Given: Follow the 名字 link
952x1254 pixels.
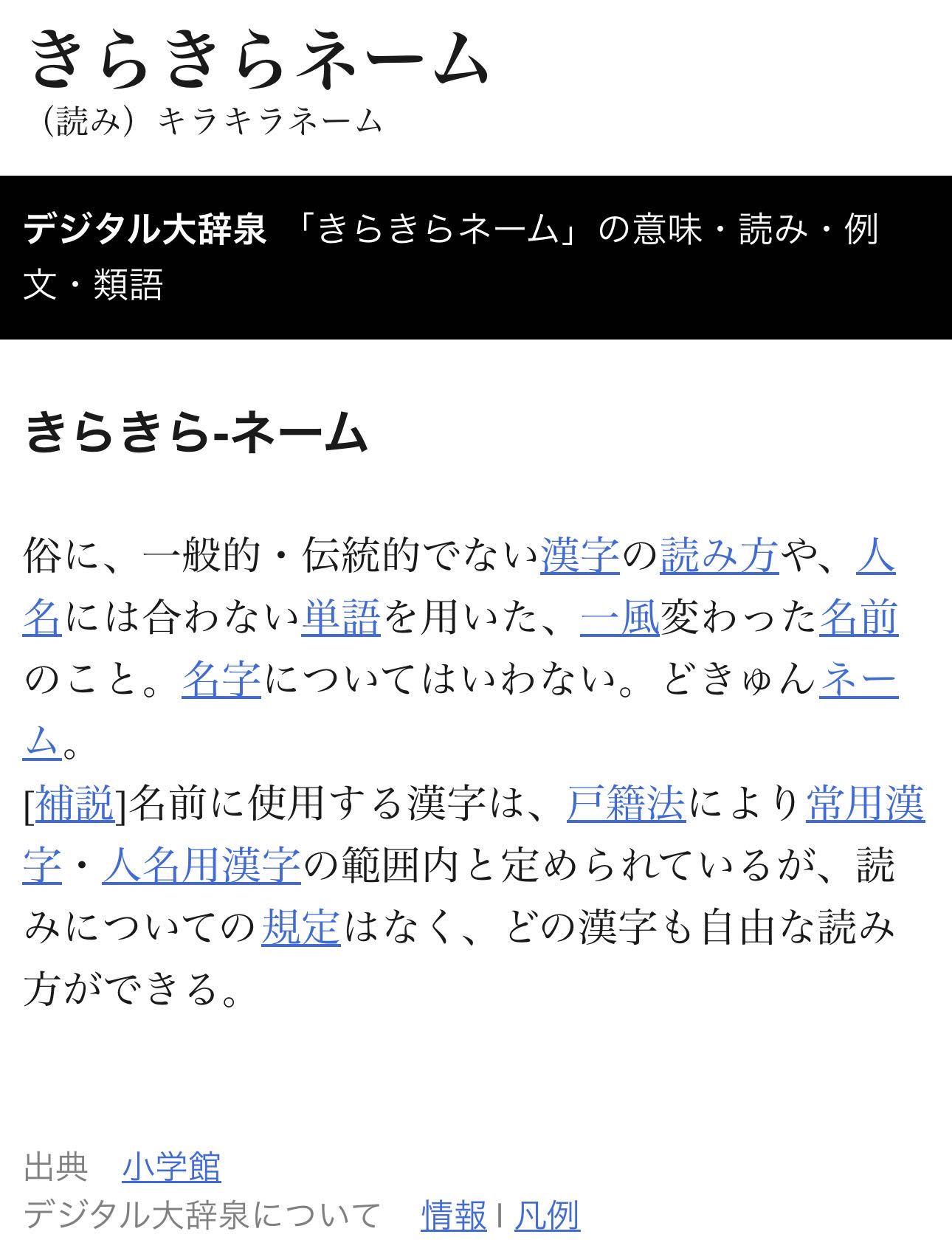Looking at the screenshot, I should point(221,680).
